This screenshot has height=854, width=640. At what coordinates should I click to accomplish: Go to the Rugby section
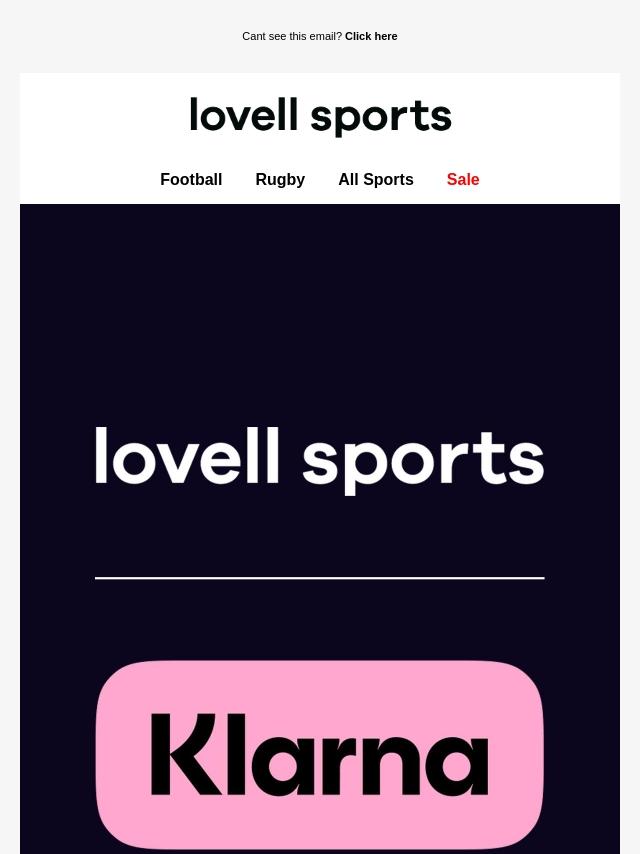(x=280, y=180)
